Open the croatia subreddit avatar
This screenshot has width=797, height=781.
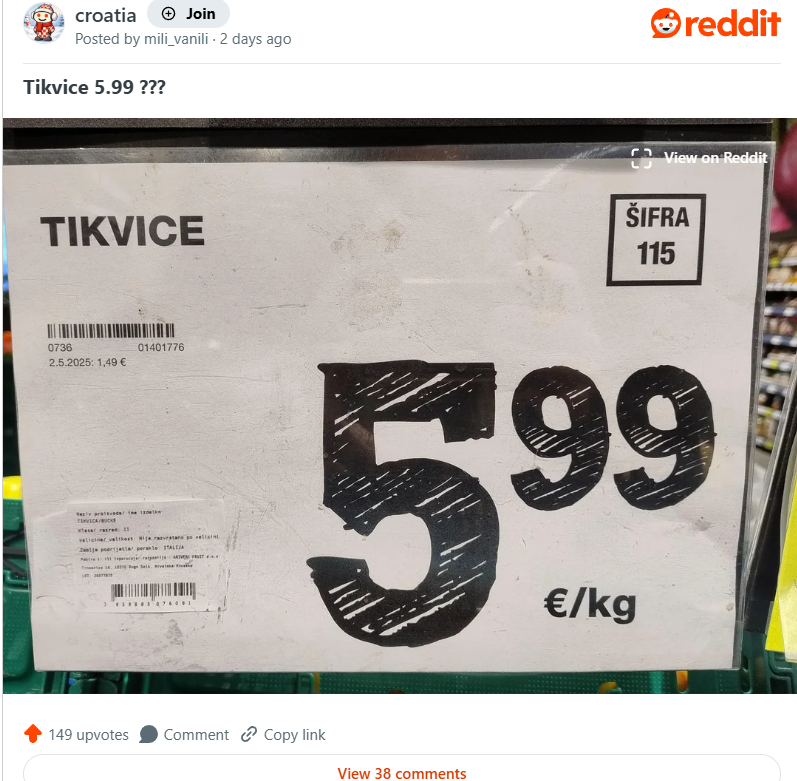pos(42,22)
